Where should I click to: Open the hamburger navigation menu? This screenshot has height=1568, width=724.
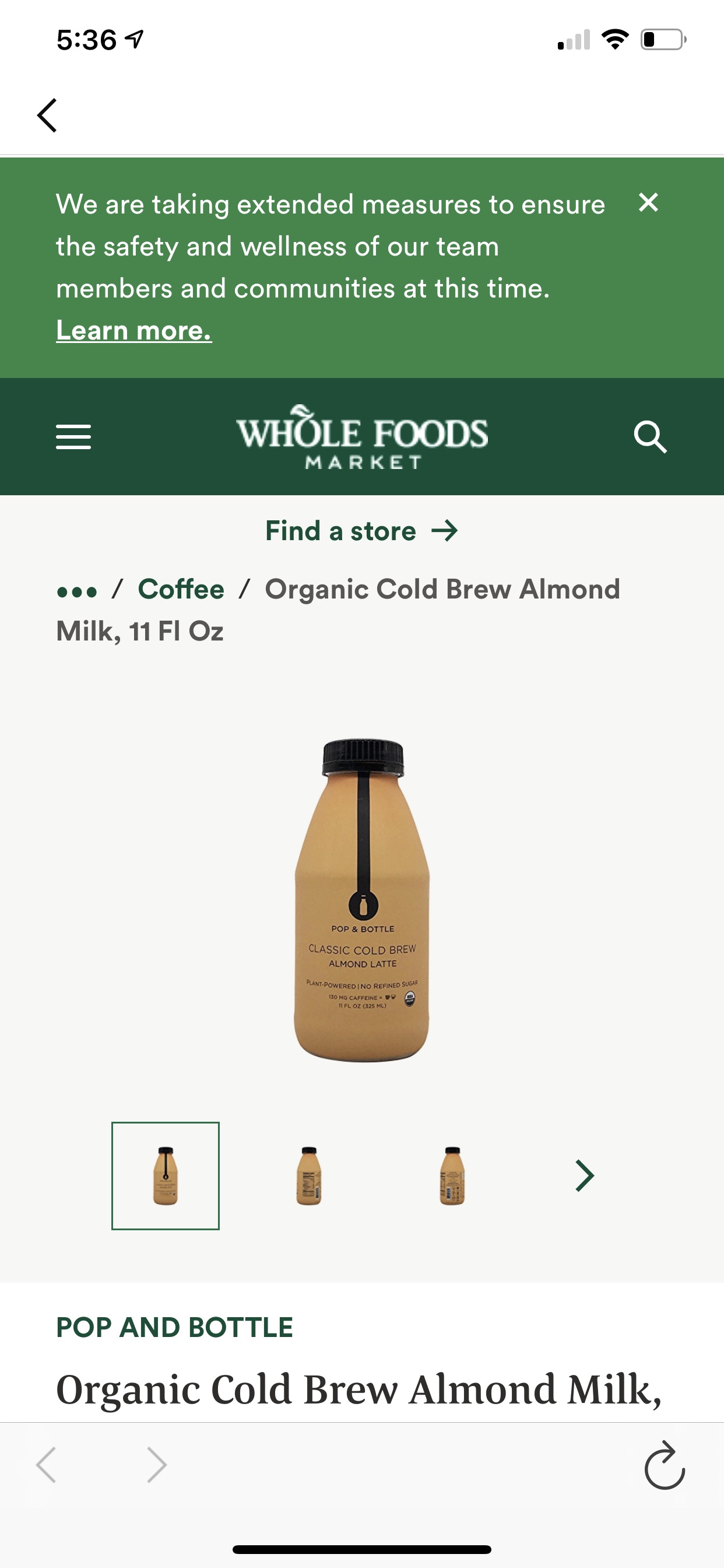tap(73, 436)
